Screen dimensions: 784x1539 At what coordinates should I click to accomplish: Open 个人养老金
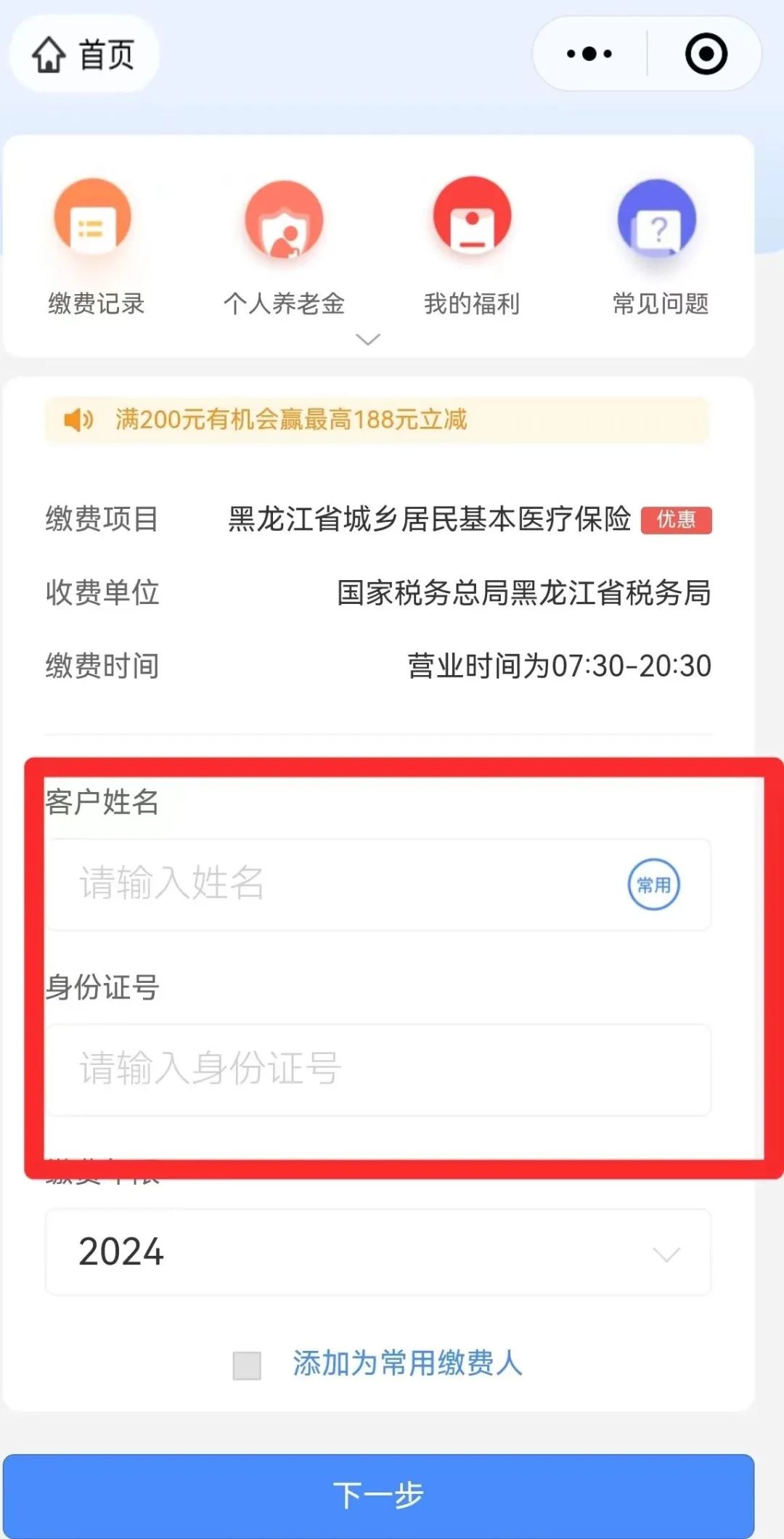click(284, 248)
